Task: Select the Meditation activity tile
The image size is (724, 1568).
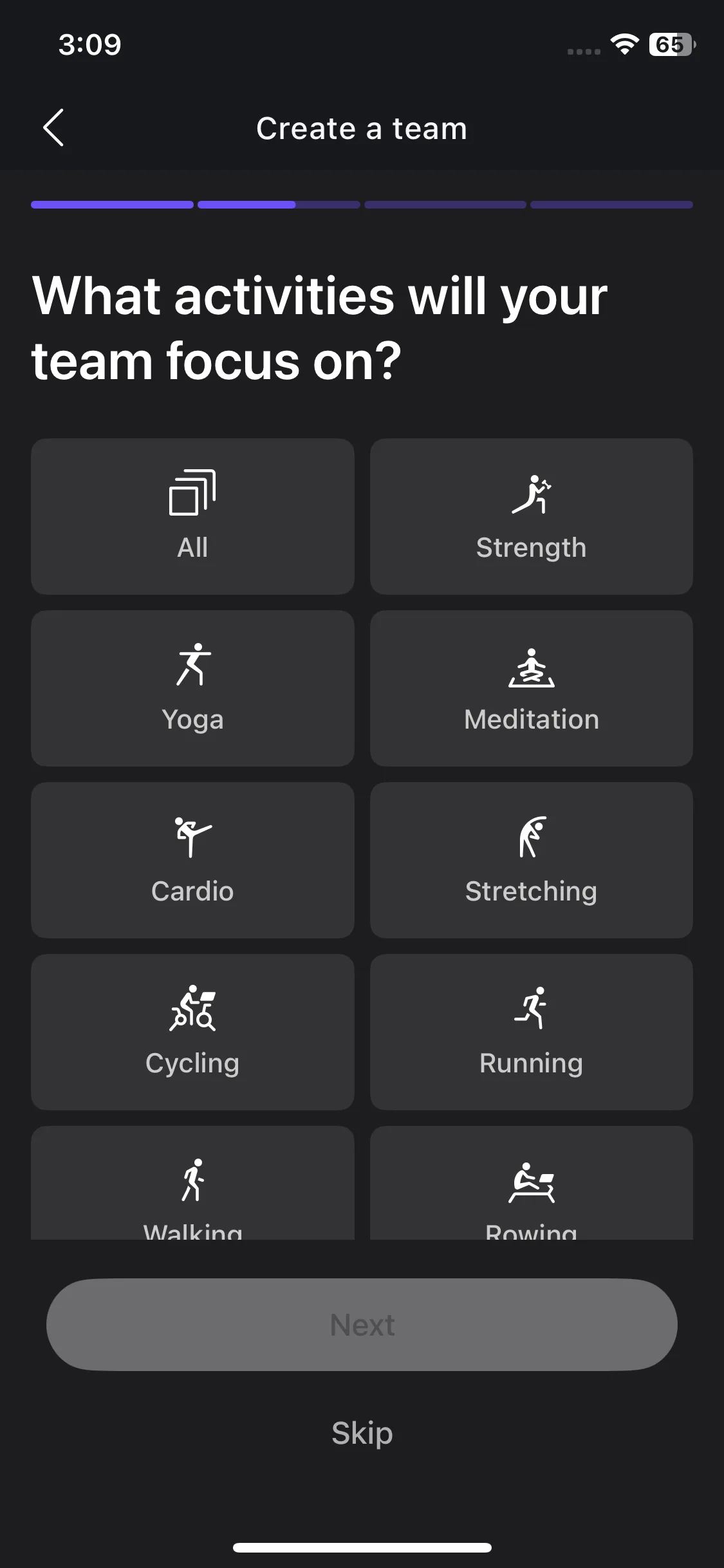Action: point(531,688)
